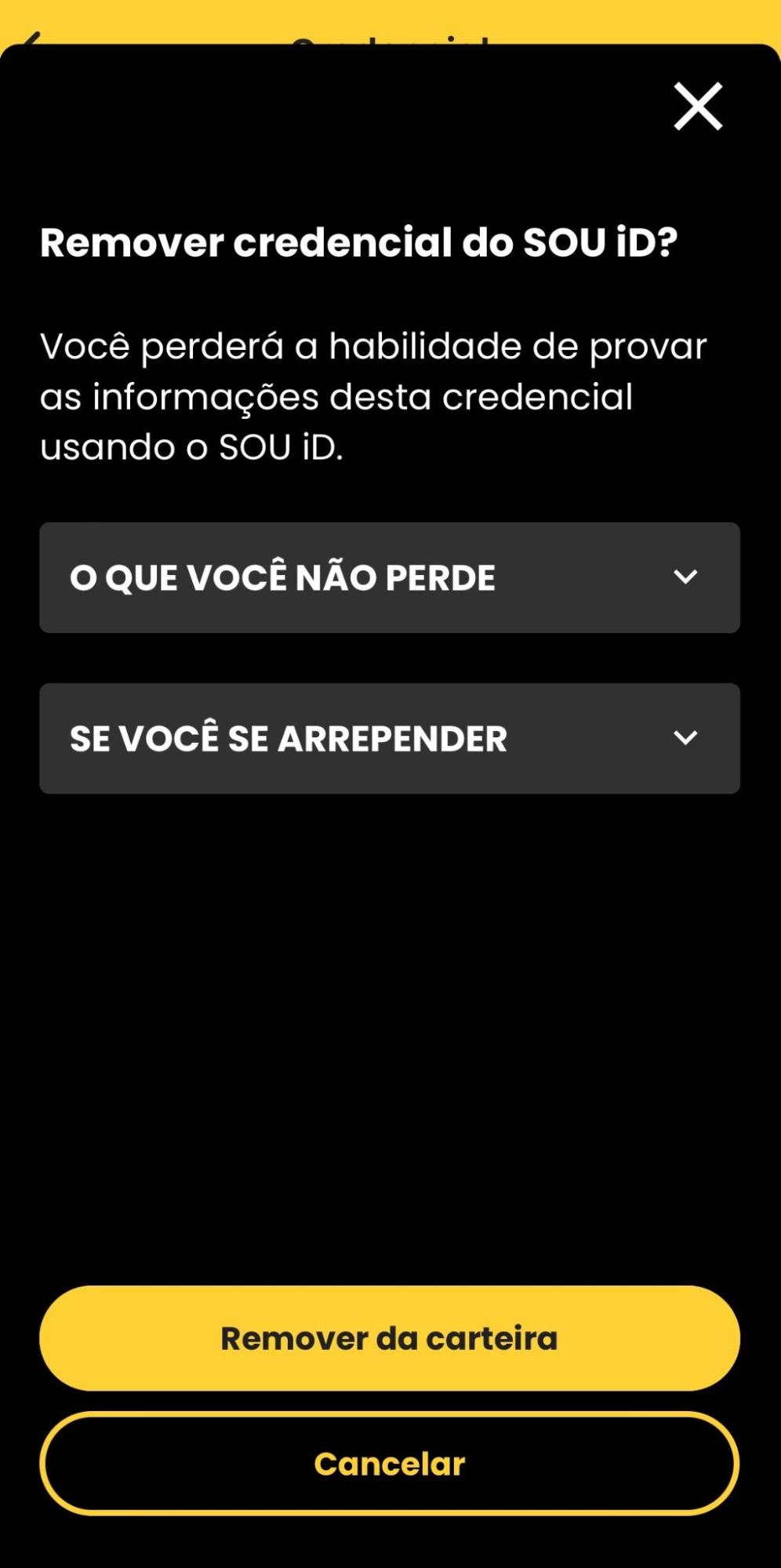Tap the outlined Cancelar button
Image resolution: width=781 pixels, height=1568 pixels.
point(388,1462)
